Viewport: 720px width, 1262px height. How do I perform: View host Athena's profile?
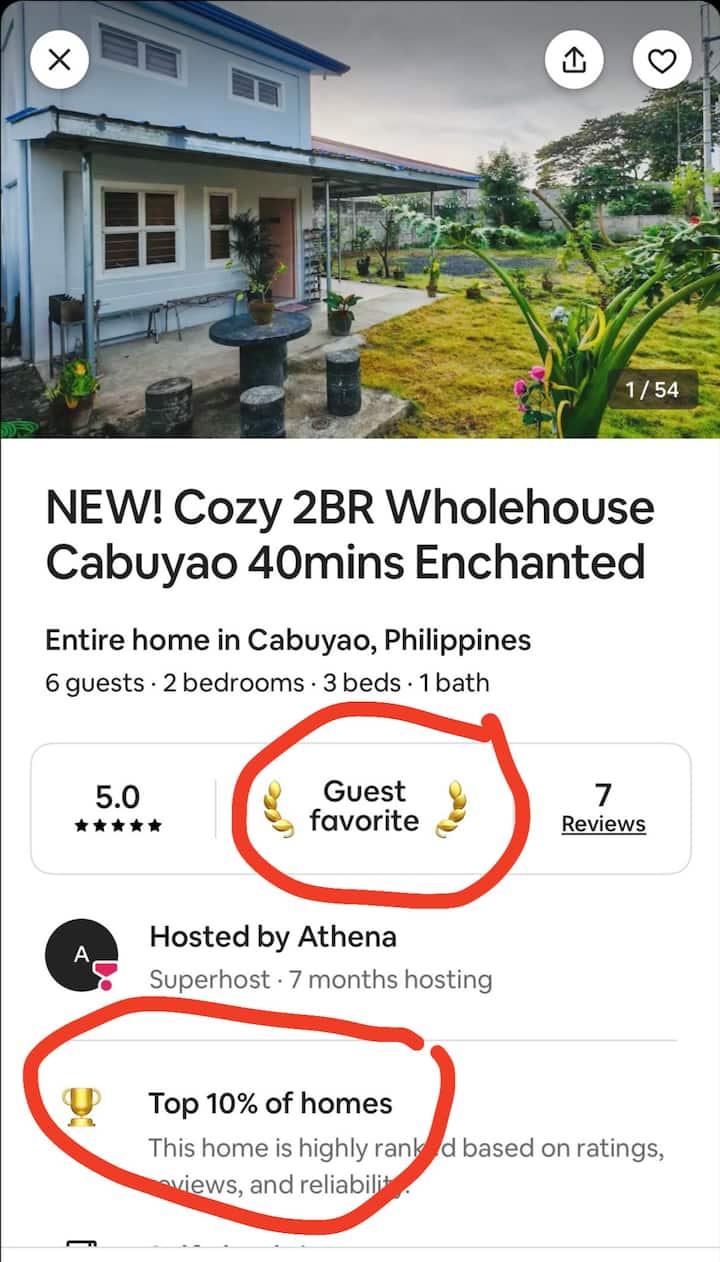pyautogui.click(x=82, y=955)
